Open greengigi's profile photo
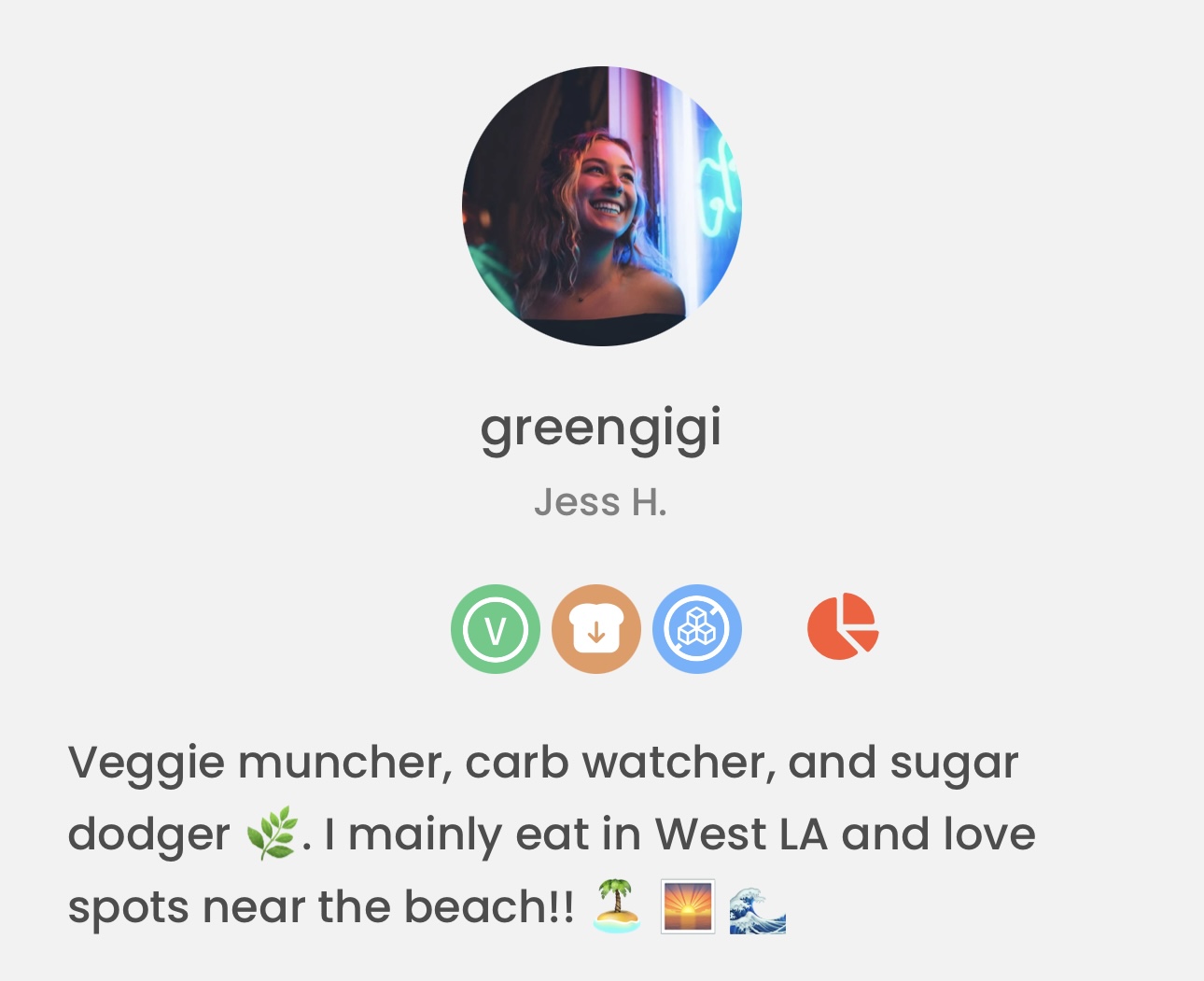 click(x=602, y=206)
